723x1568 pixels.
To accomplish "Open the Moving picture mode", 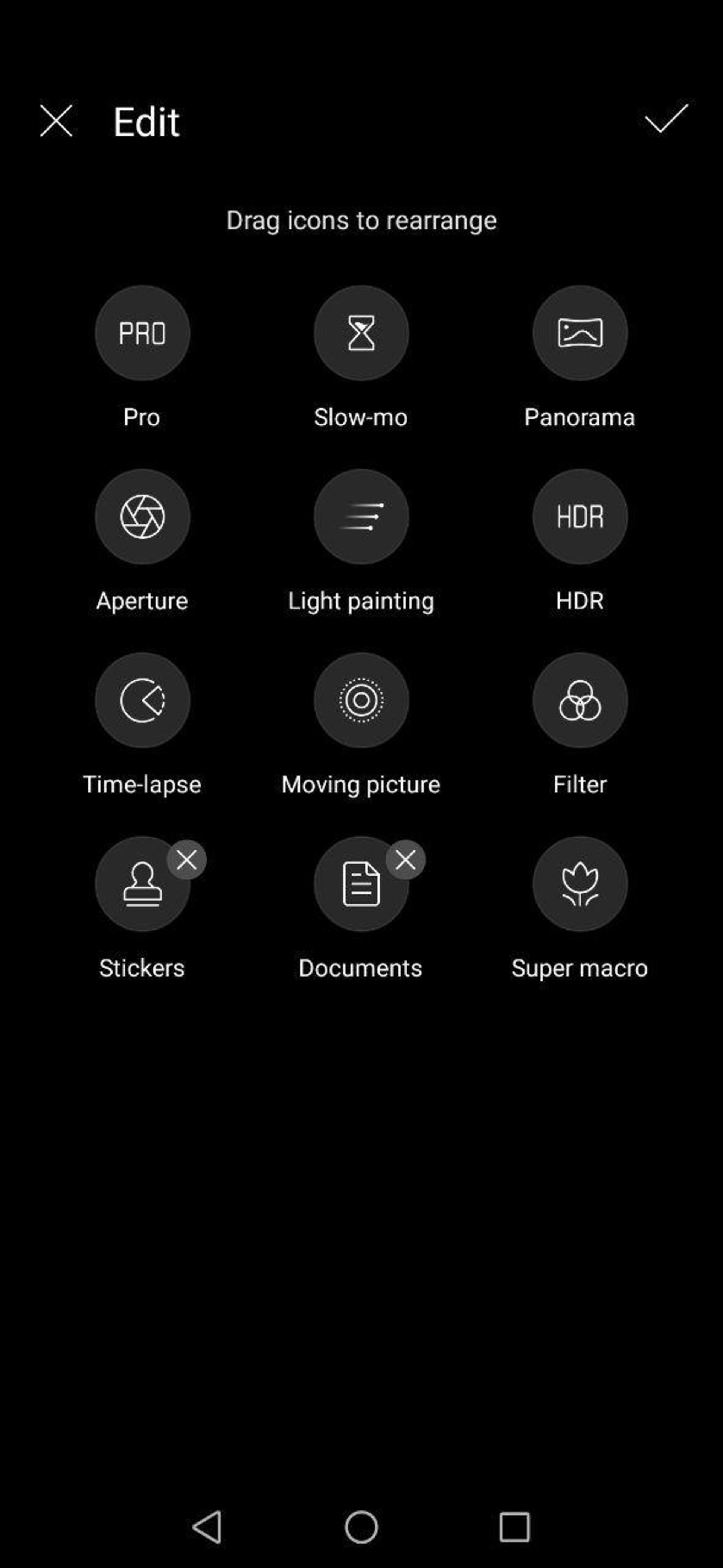I will (x=361, y=701).
